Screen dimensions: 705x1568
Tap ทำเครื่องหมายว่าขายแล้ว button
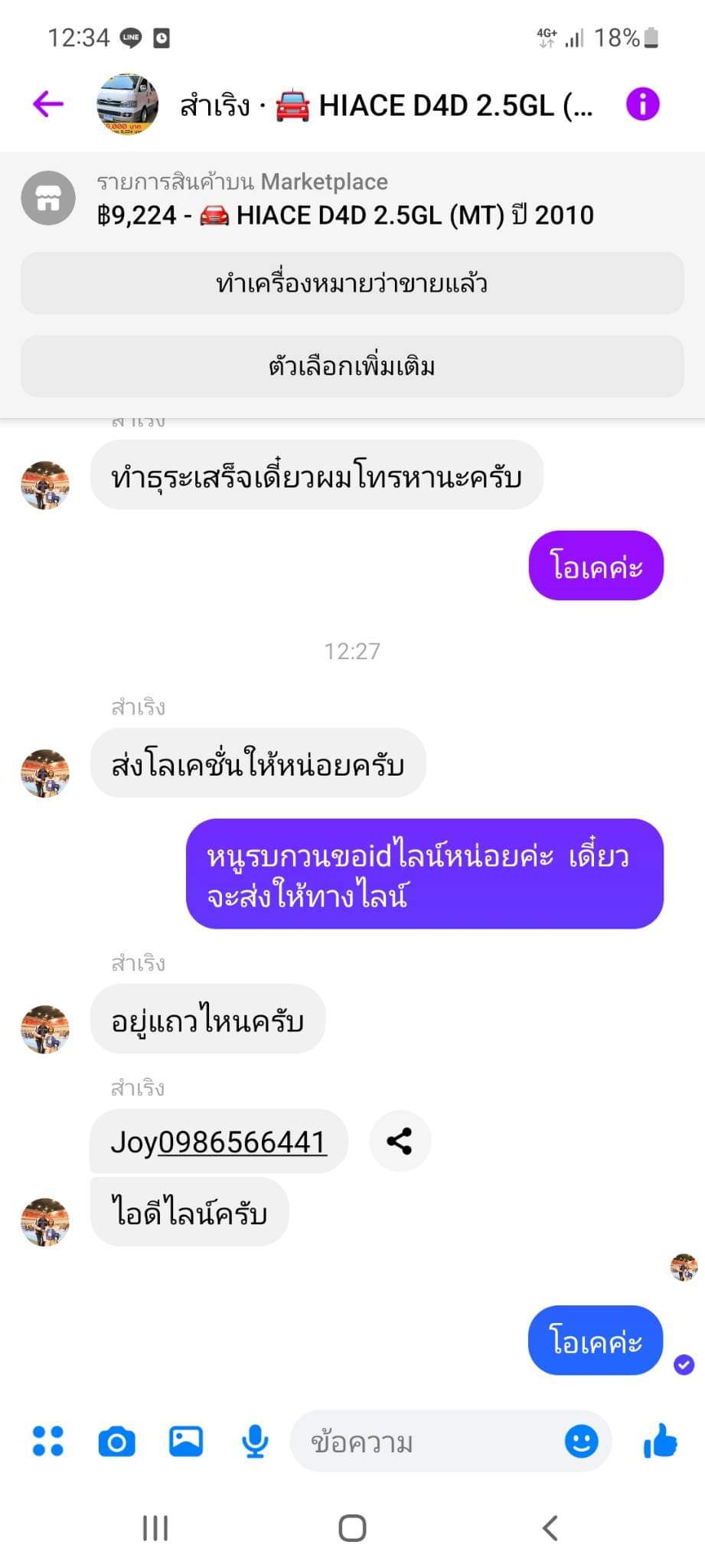pos(352,283)
